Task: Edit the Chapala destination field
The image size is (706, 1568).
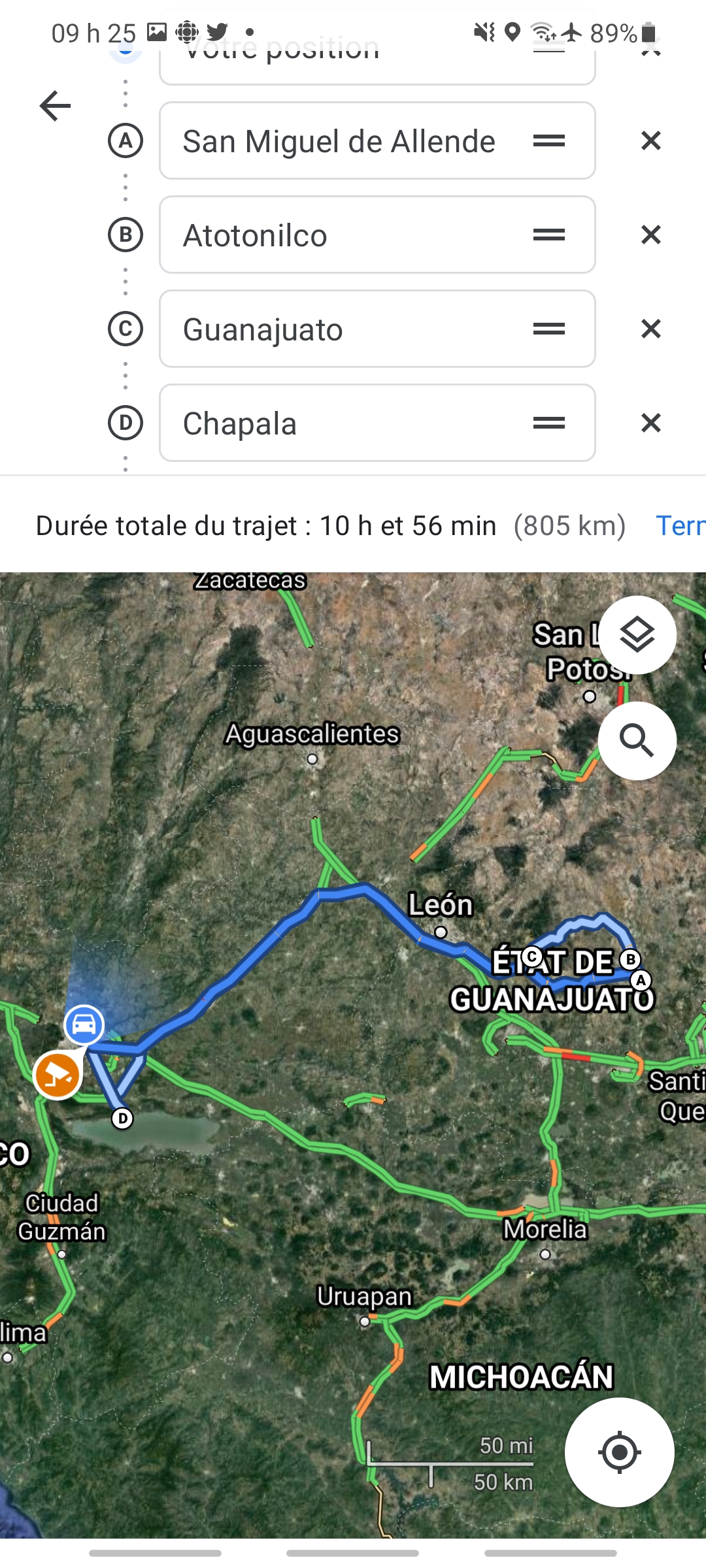Action: click(339, 423)
